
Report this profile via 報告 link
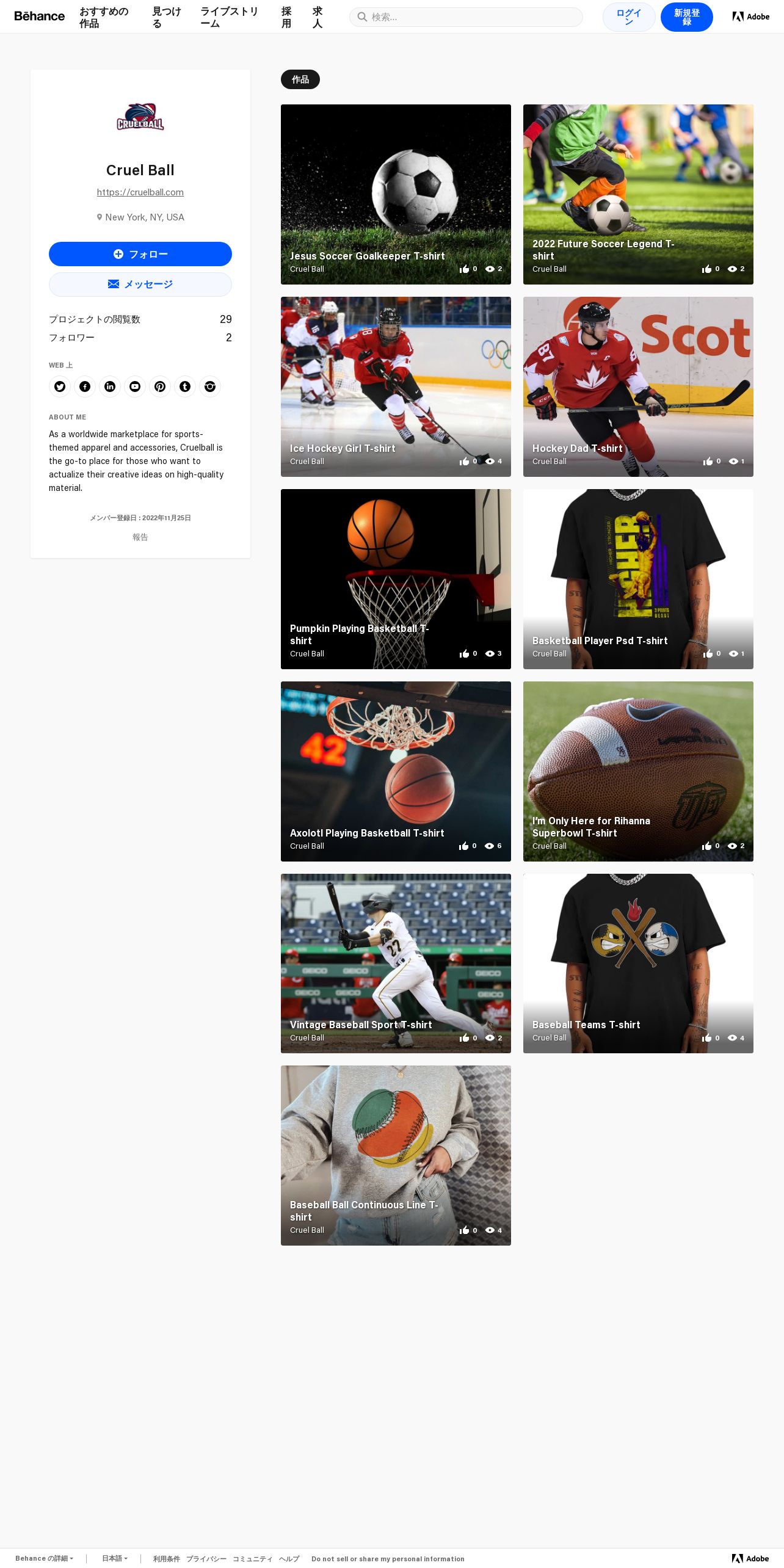coord(140,537)
